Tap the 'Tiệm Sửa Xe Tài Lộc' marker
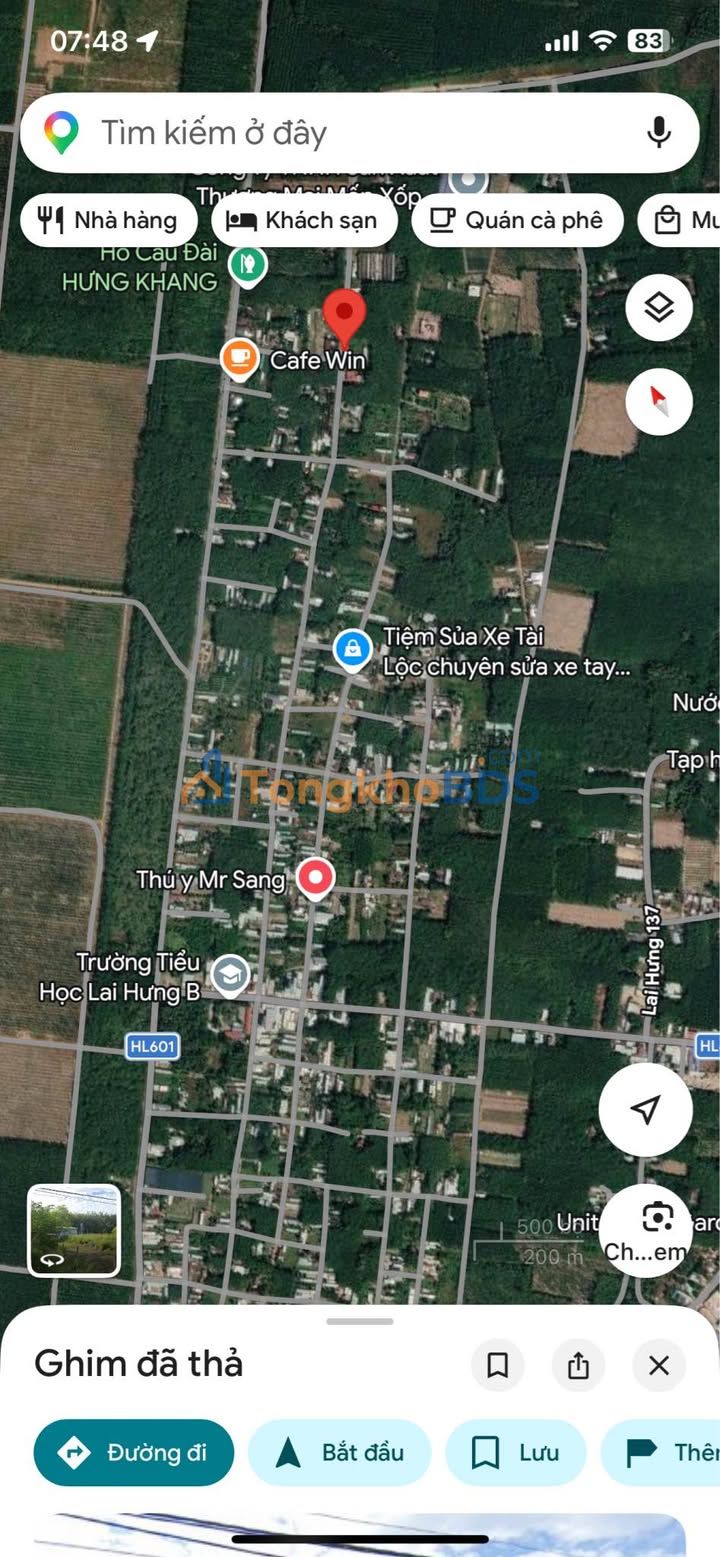This screenshot has height=1557, width=720. (x=352, y=650)
